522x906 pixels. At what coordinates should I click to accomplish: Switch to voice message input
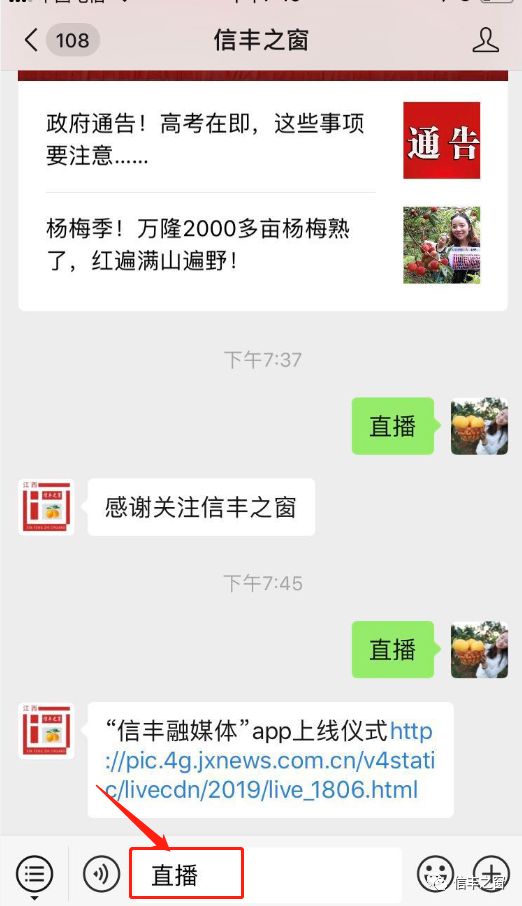(101, 874)
